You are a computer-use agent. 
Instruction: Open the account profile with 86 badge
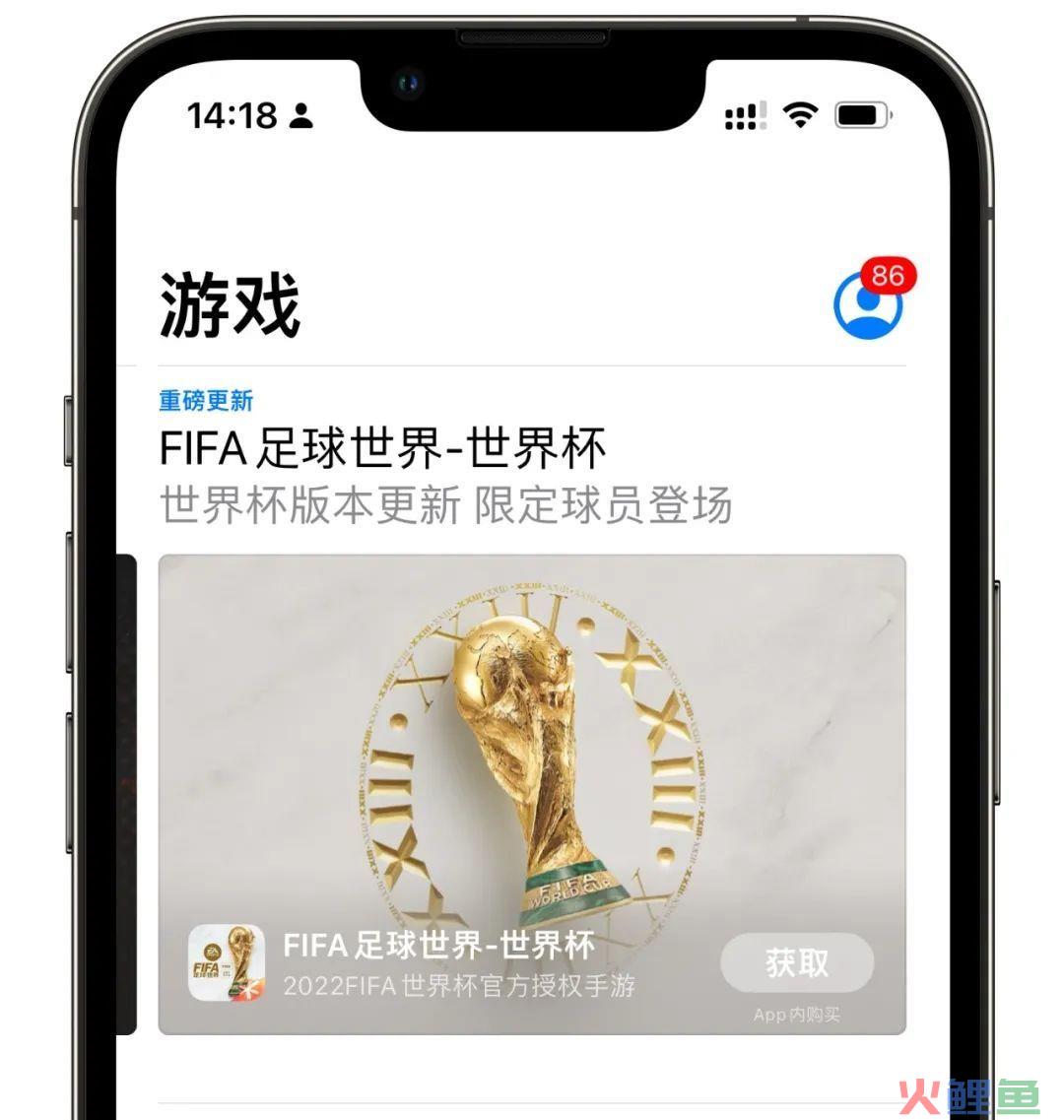click(x=868, y=304)
